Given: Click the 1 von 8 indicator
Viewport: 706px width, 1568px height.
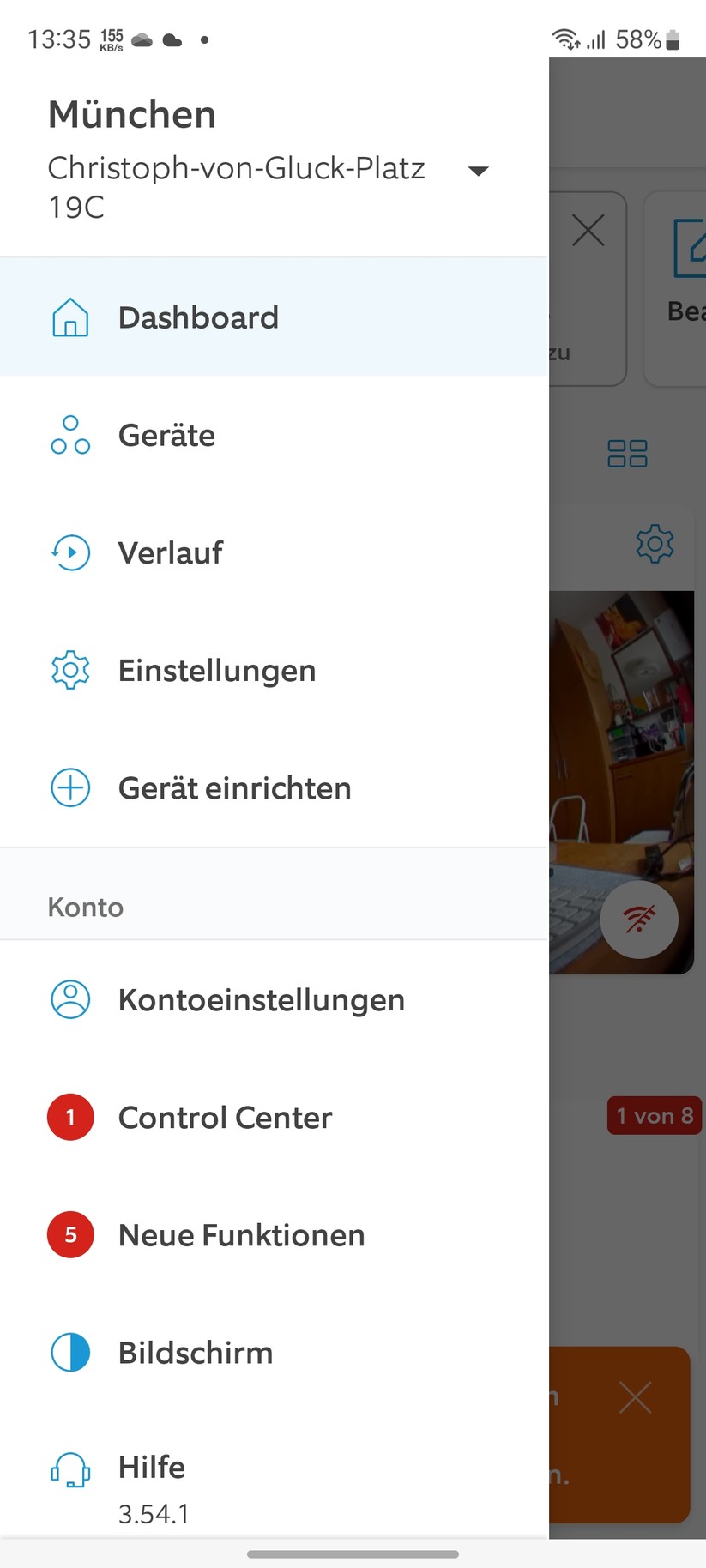Looking at the screenshot, I should (655, 1115).
